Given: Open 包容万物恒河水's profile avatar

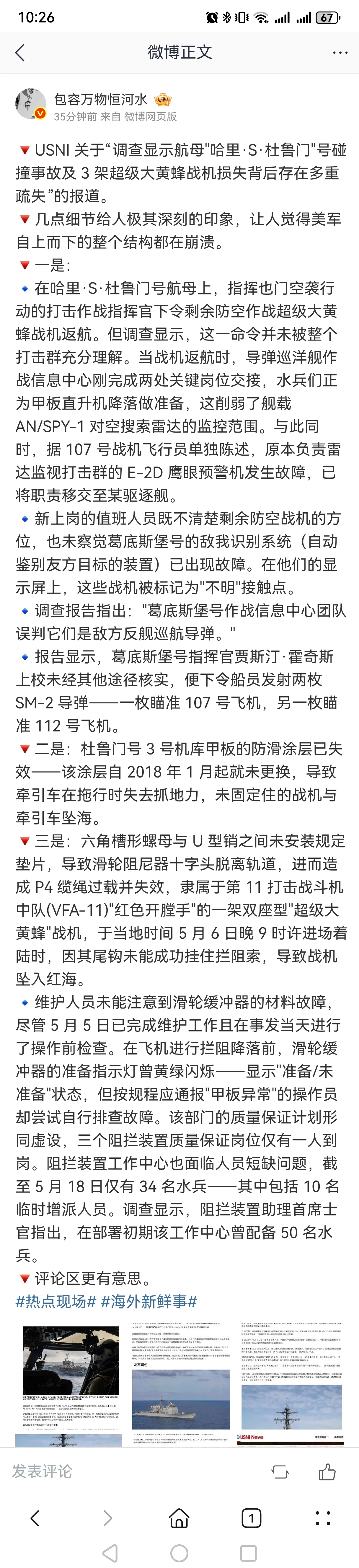Looking at the screenshot, I should pyautogui.click(x=30, y=103).
